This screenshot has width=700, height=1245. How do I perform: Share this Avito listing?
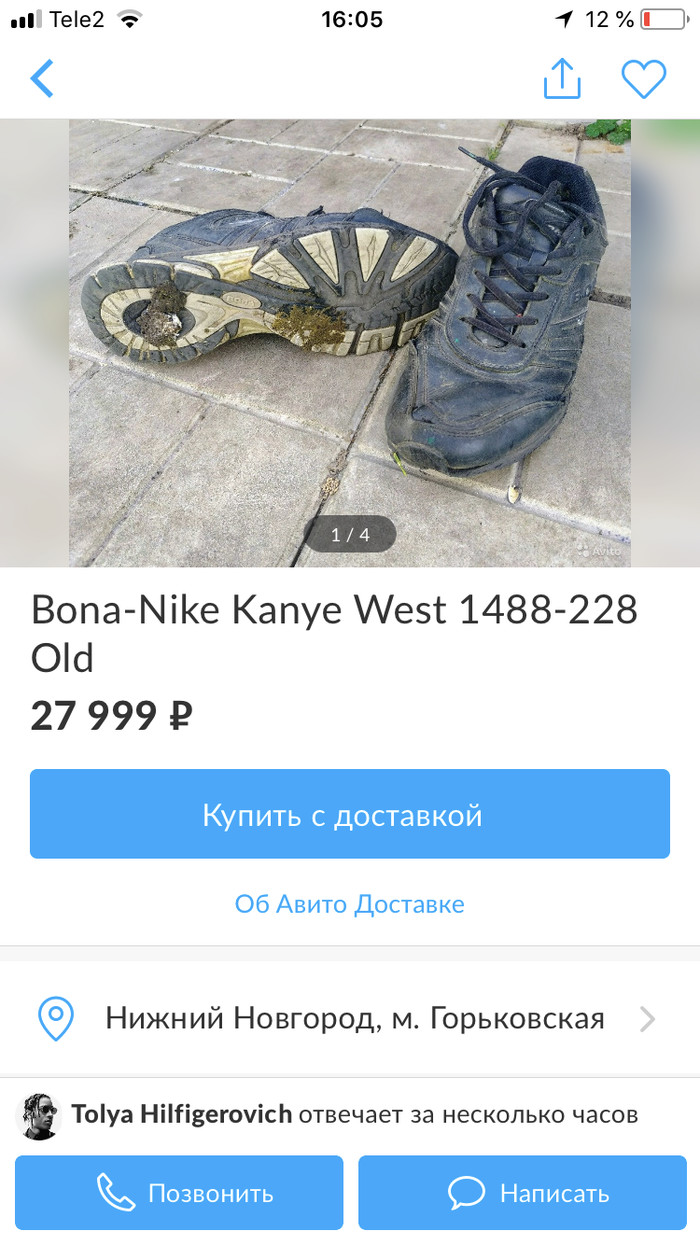pyautogui.click(x=562, y=79)
